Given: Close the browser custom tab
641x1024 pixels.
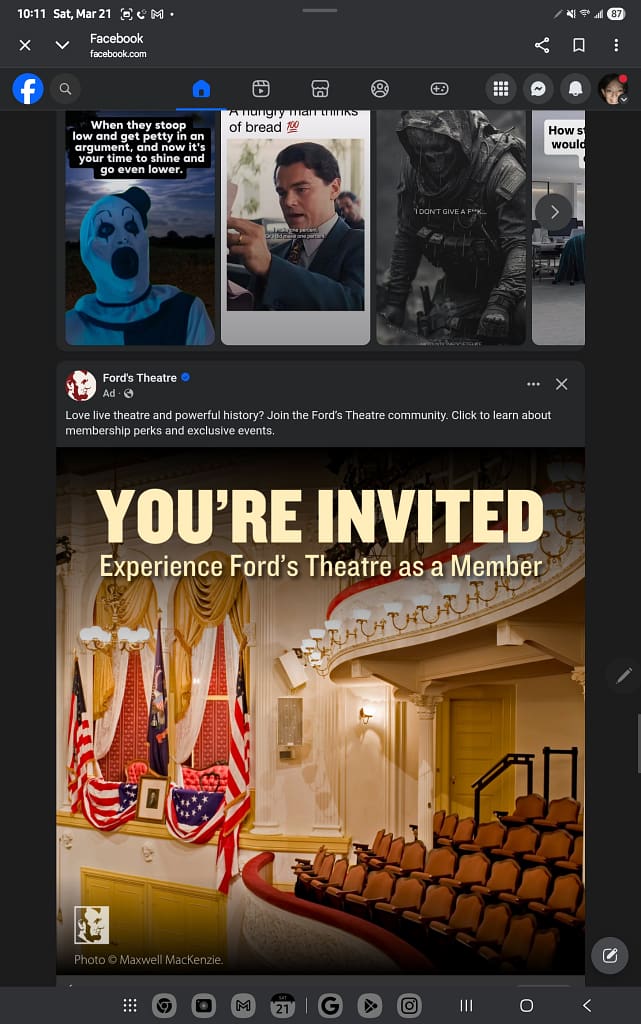Looking at the screenshot, I should (x=25, y=45).
